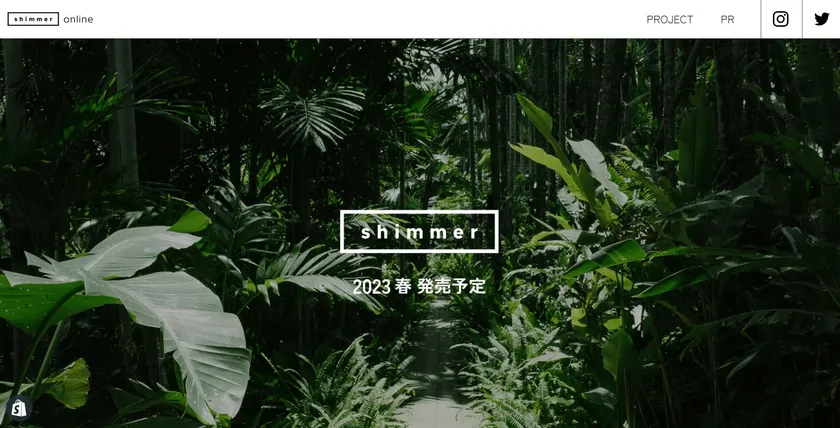Visit the Twitter page icon
This screenshot has height=428, width=840.
coord(822,19)
